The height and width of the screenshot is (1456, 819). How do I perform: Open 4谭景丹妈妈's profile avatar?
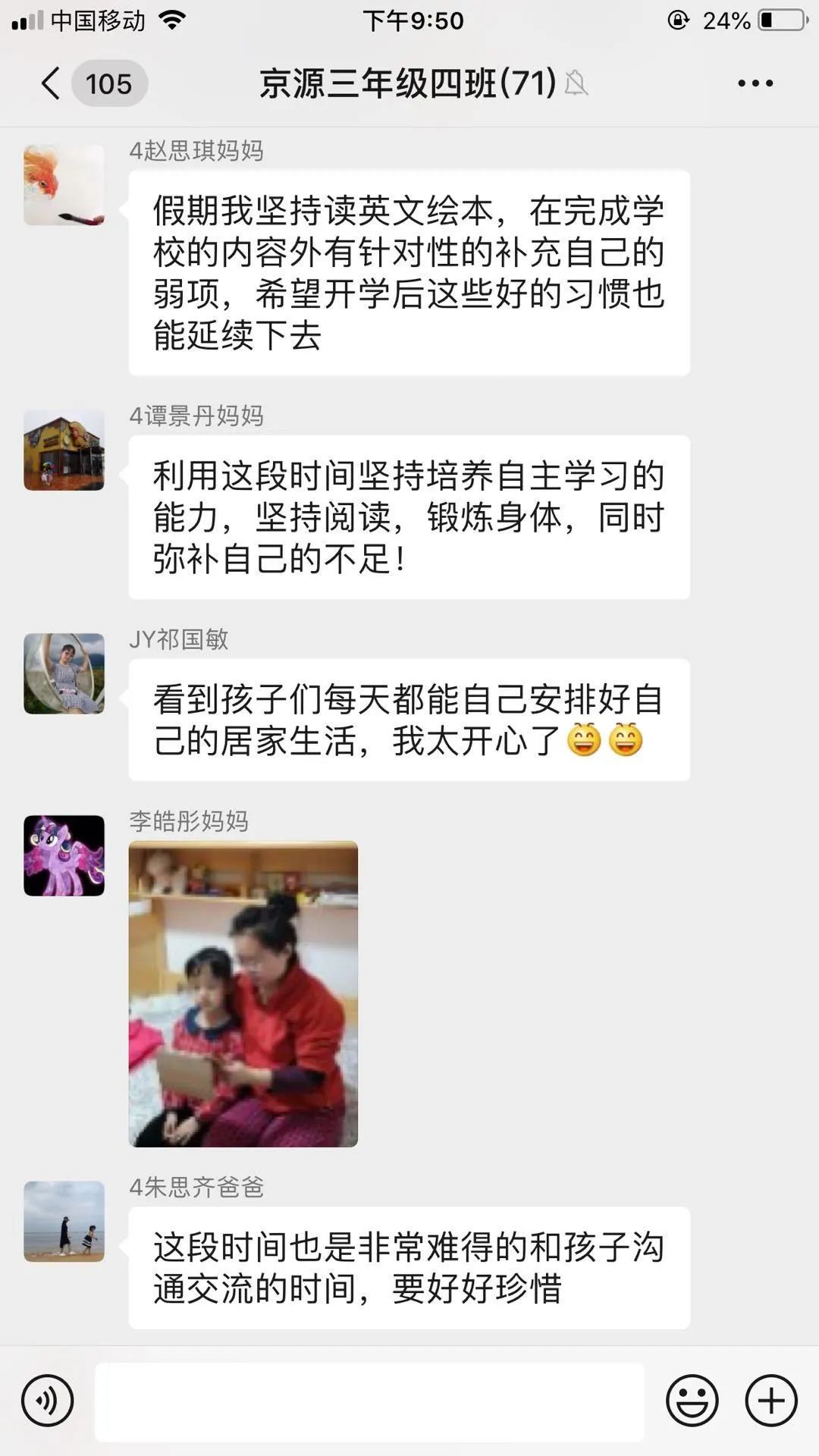[64, 450]
